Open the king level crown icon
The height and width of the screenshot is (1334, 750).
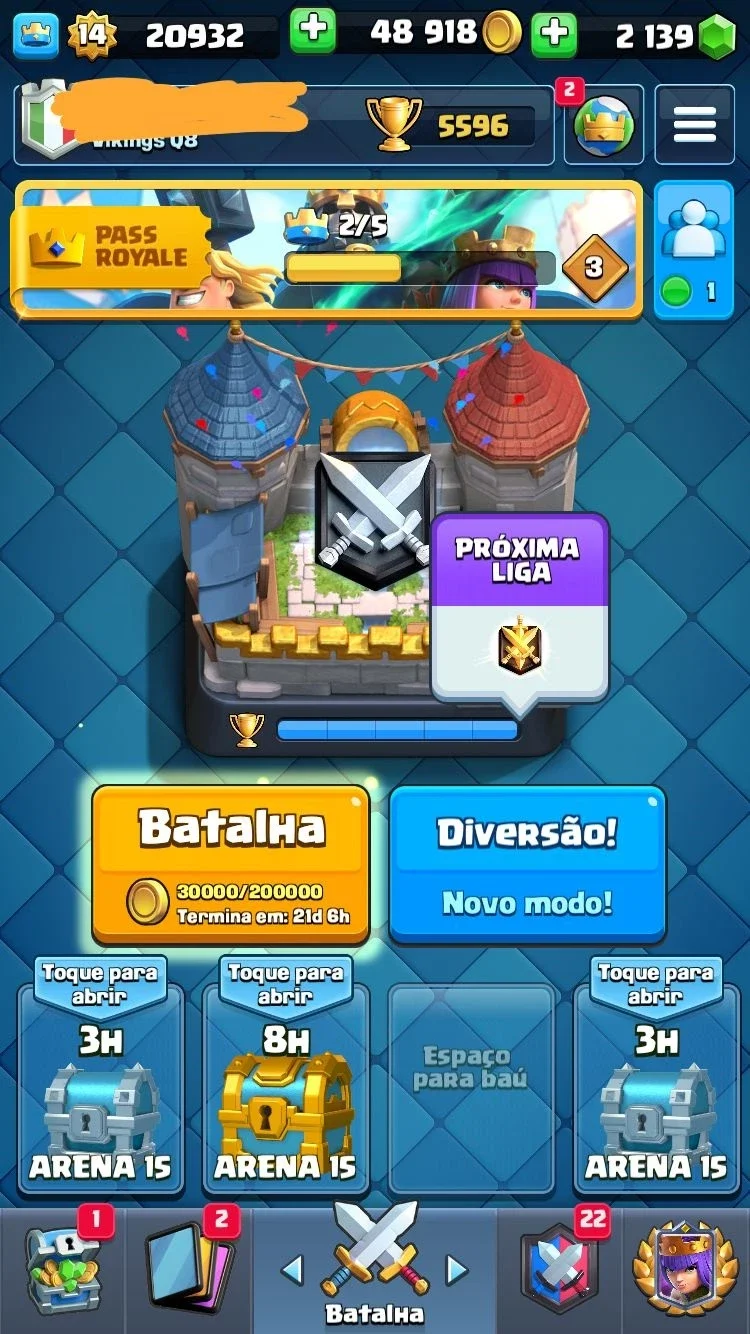37,35
